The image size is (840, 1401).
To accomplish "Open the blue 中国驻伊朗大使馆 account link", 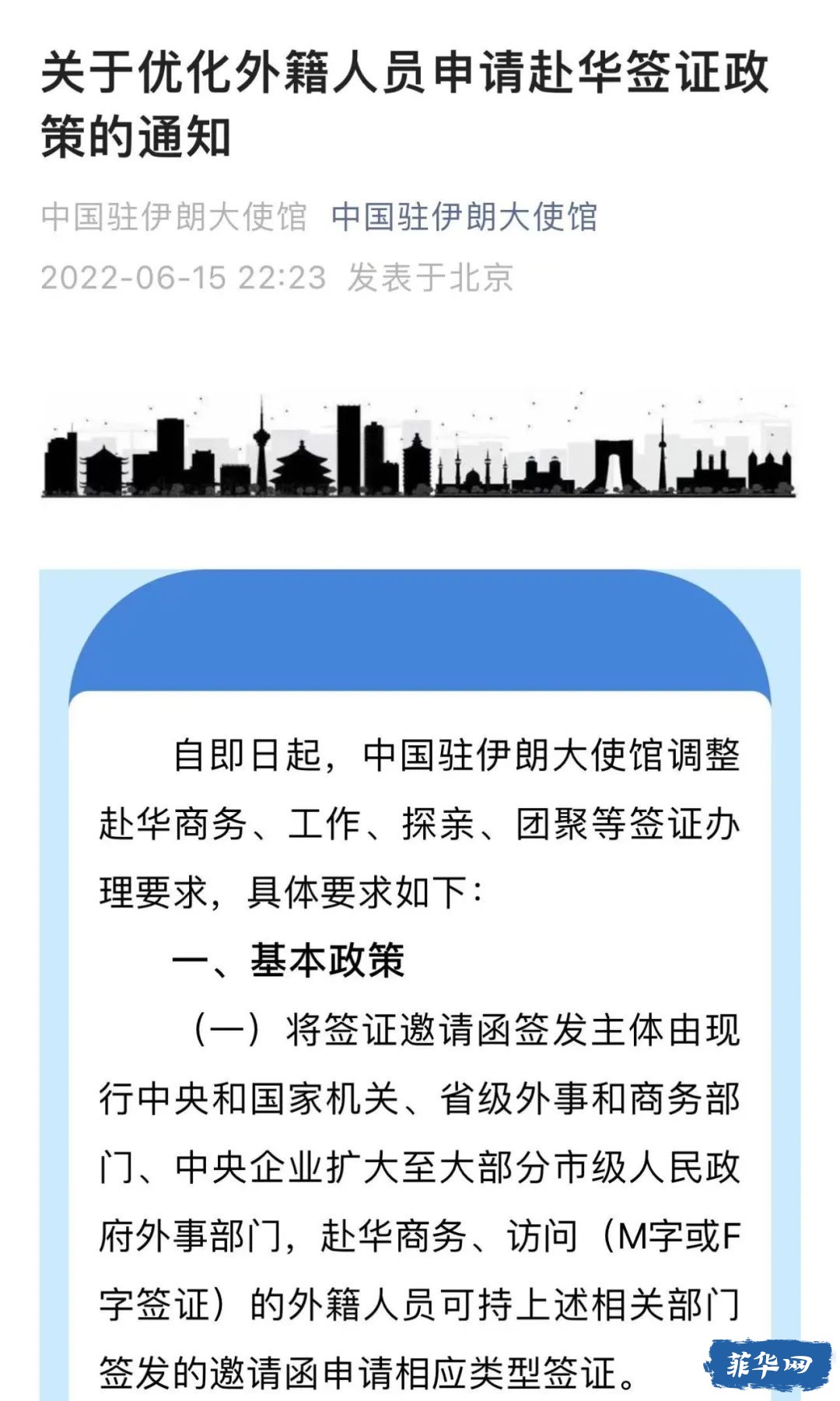I will click(x=464, y=217).
